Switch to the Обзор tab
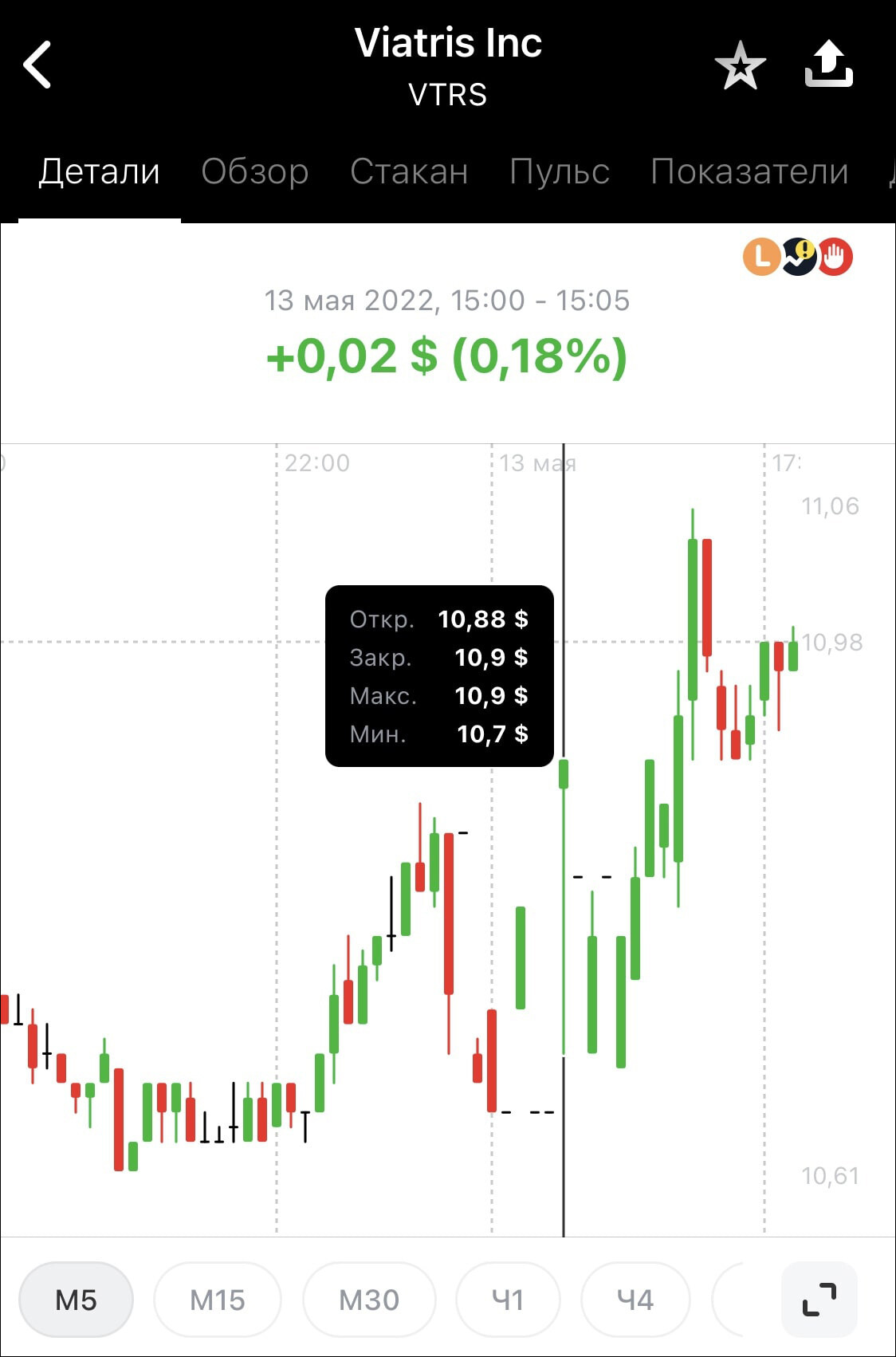This screenshot has width=896, height=1357. [x=254, y=171]
